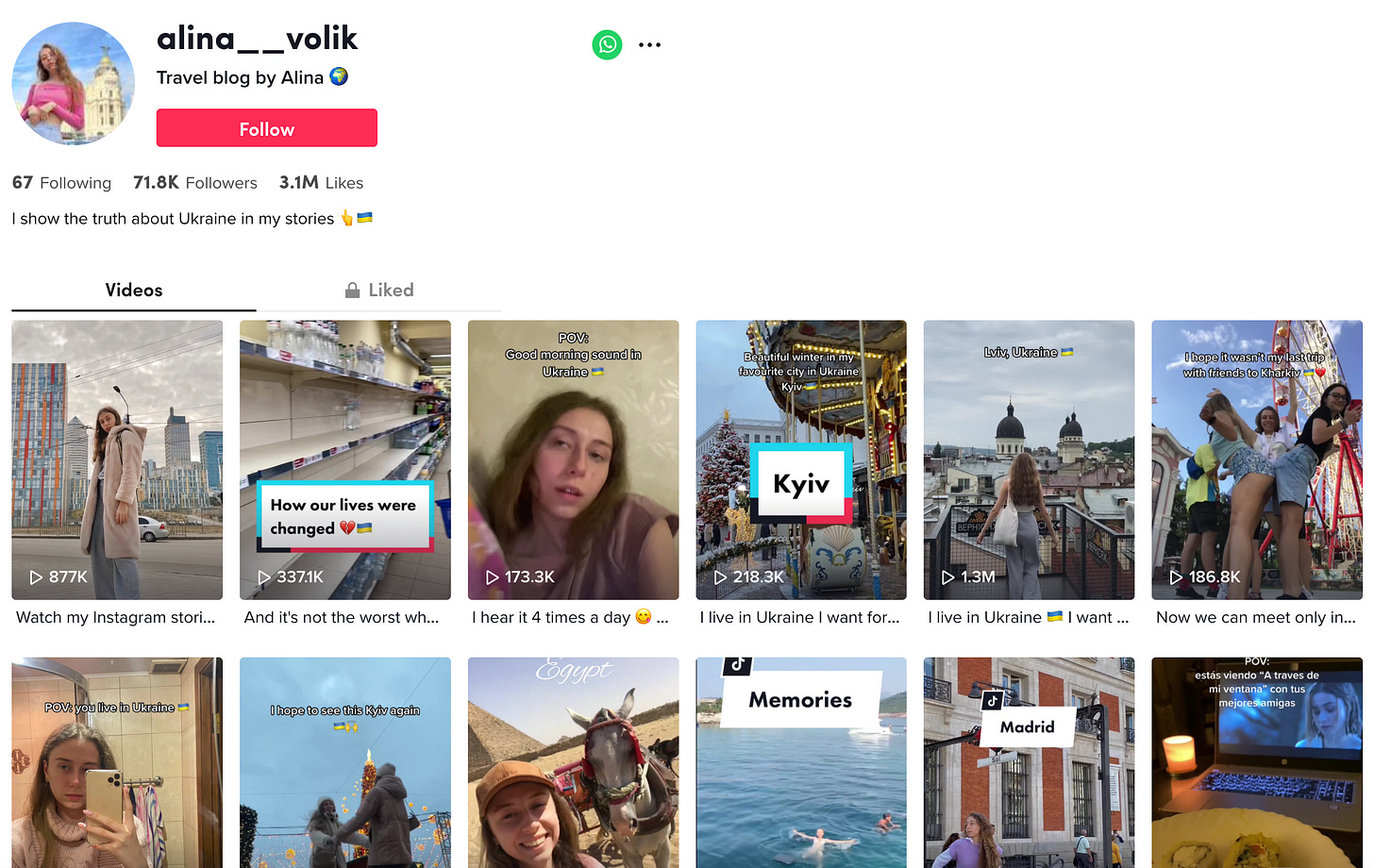View the 71.8K Followers list
The height and width of the screenshot is (868, 1374).
point(194,183)
